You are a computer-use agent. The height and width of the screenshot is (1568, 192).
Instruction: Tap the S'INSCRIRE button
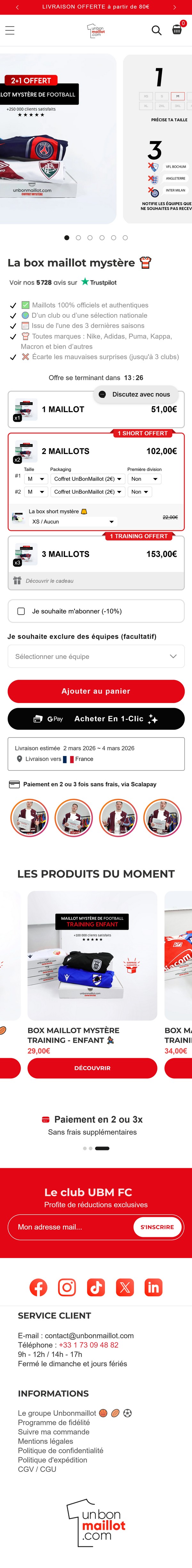coord(157,1227)
